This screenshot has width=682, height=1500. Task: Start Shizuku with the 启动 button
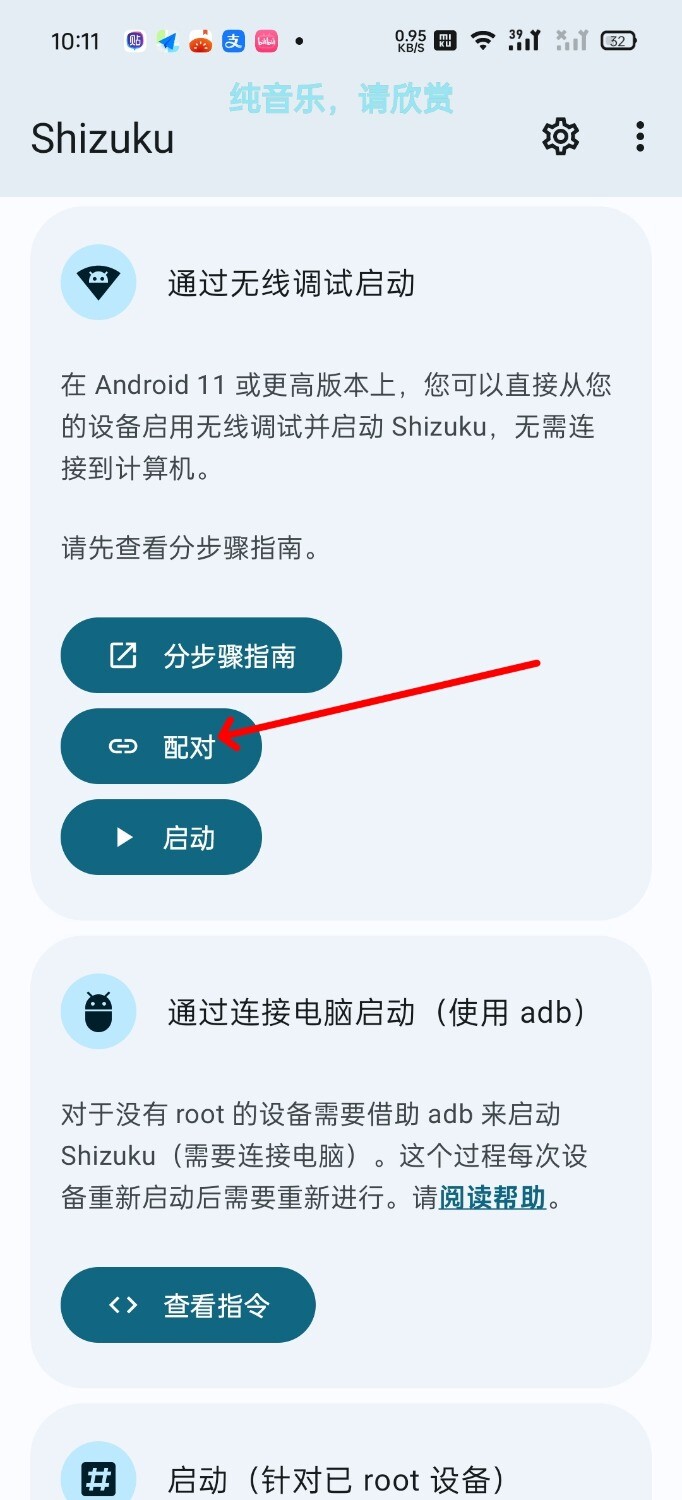pos(161,837)
